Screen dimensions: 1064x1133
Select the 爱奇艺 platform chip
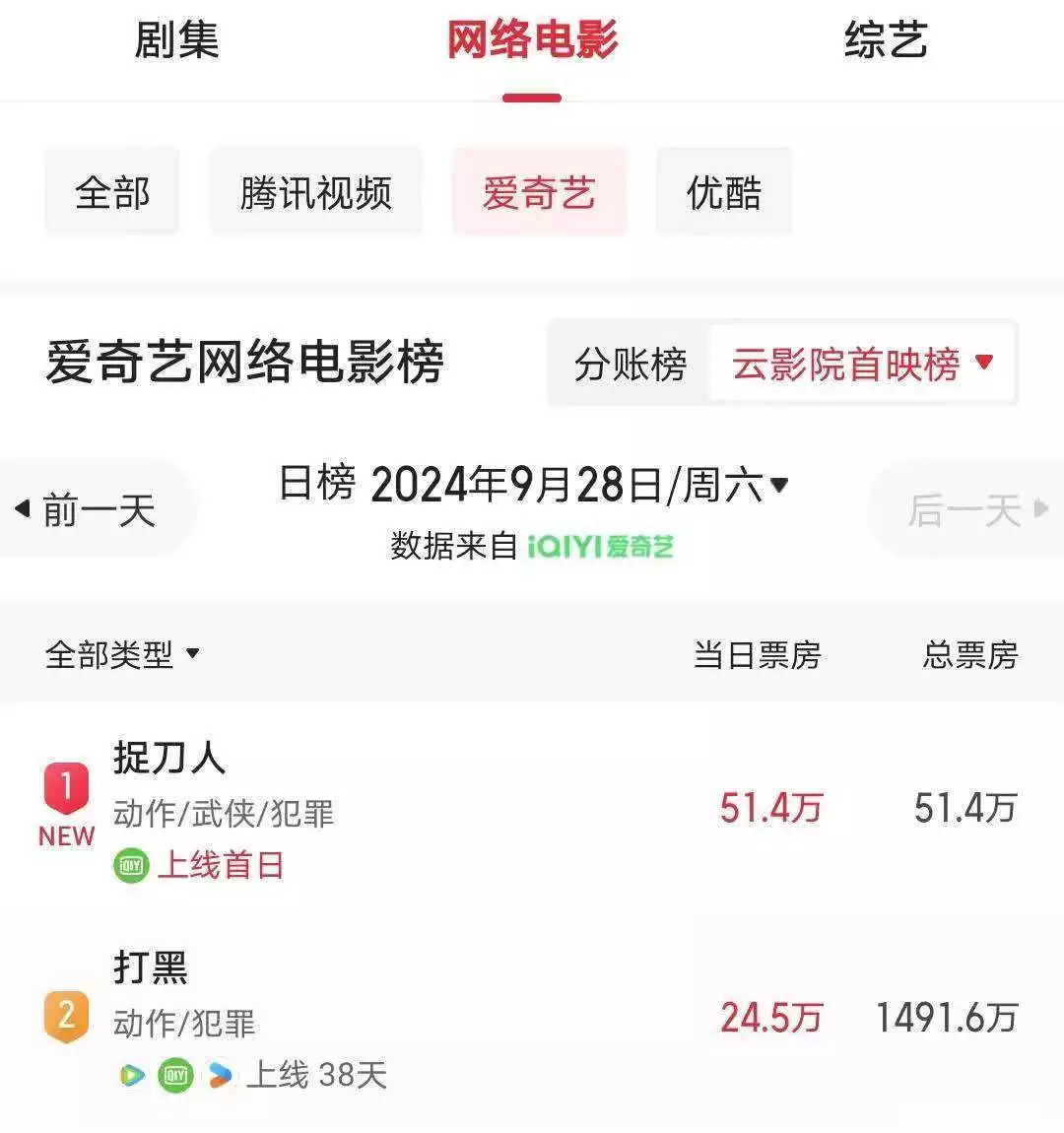539,192
